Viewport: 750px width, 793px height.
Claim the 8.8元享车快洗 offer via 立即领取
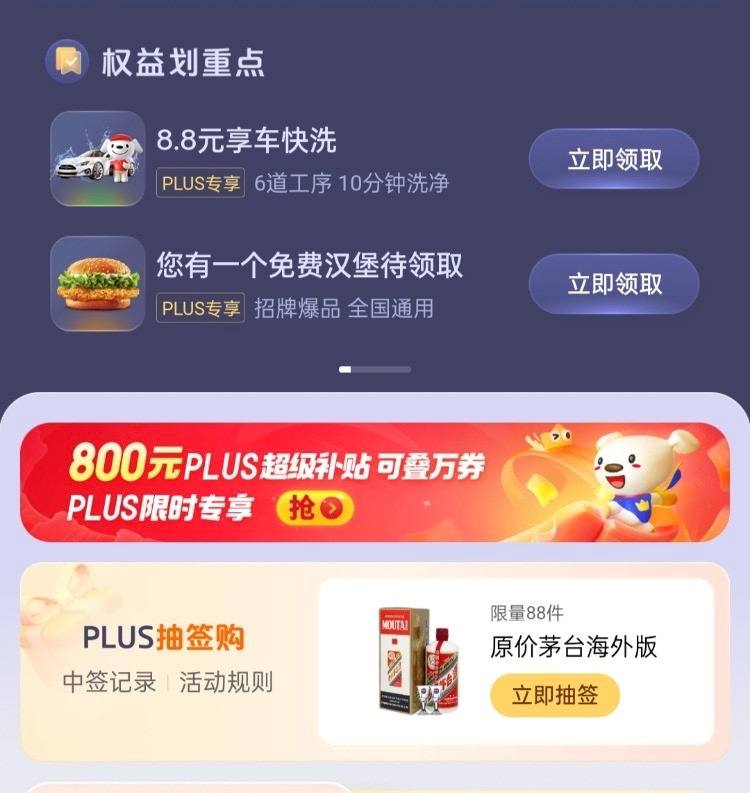(614, 158)
